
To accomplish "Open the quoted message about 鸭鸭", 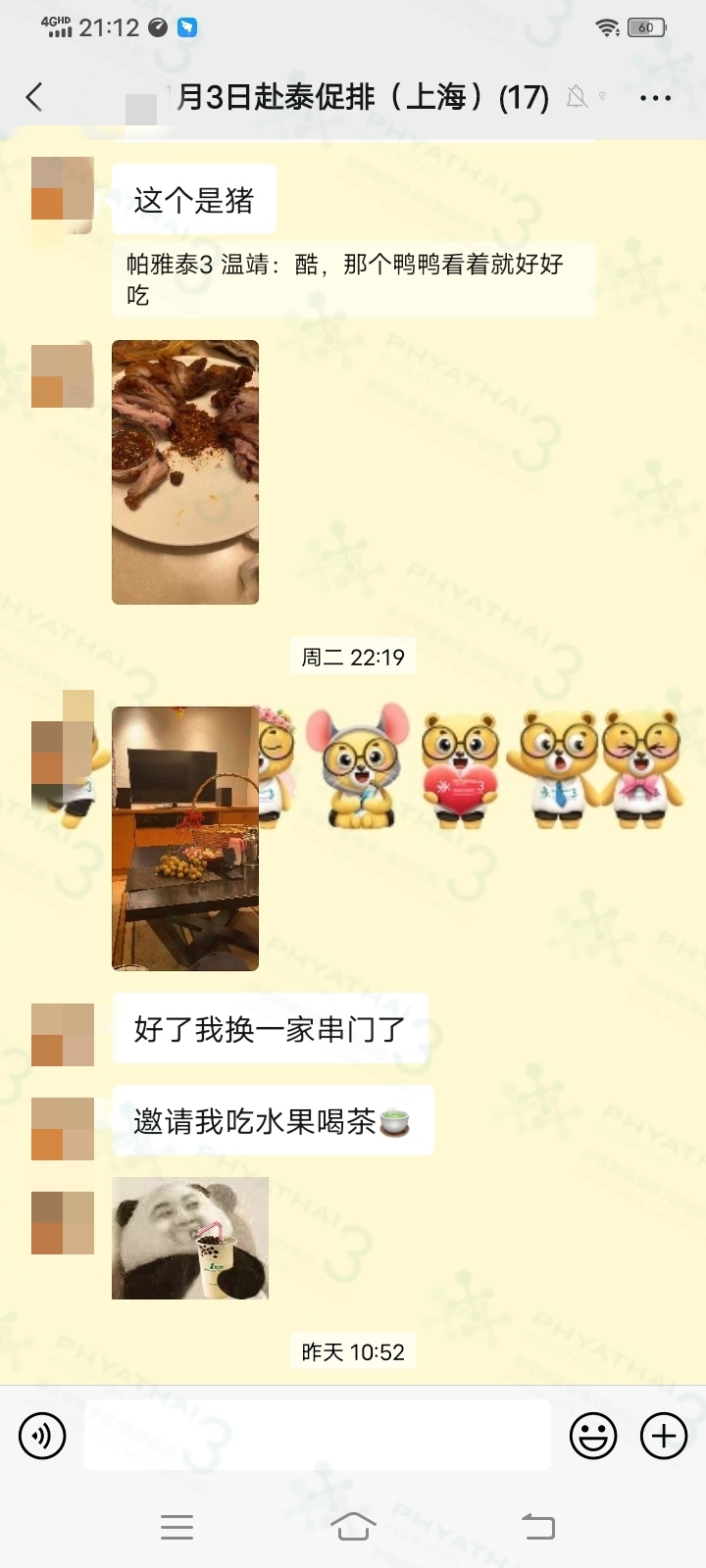I will pyautogui.click(x=353, y=279).
